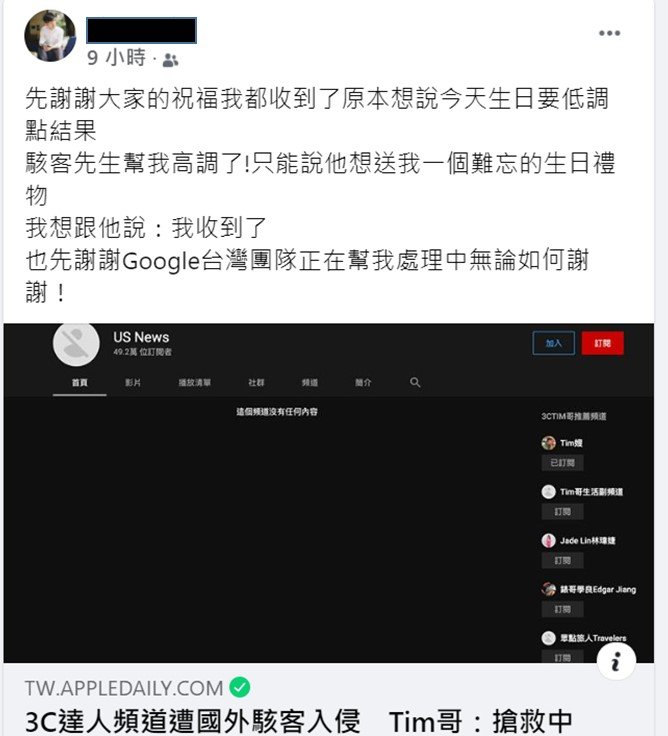The height and width of the screenshot is (736, 668).
Task: Open the poster's profile picture
Action: click(x=49, y=36)
